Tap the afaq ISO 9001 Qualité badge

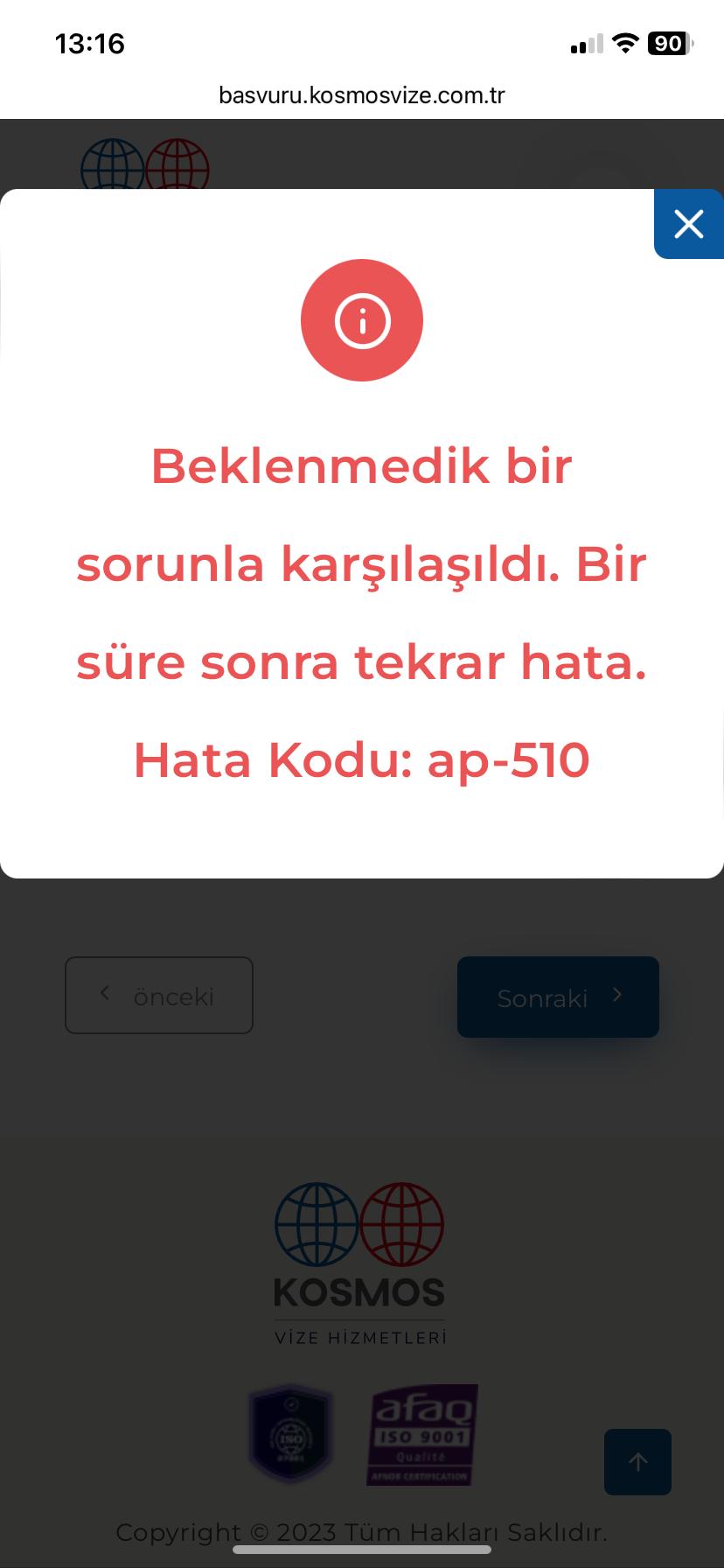tap(421, 1435)
